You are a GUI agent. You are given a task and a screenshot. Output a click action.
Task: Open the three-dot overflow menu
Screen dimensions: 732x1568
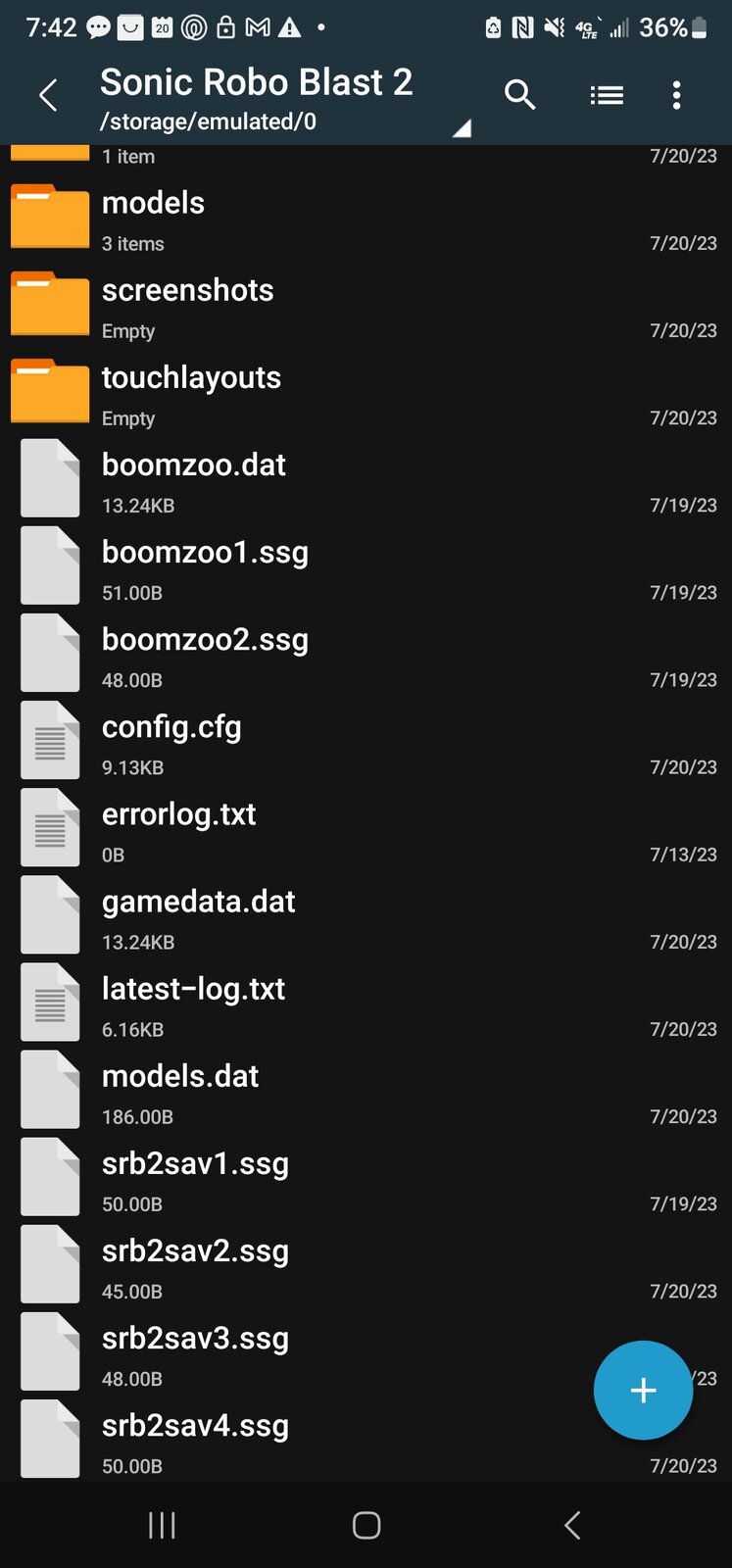coord(676,95)
